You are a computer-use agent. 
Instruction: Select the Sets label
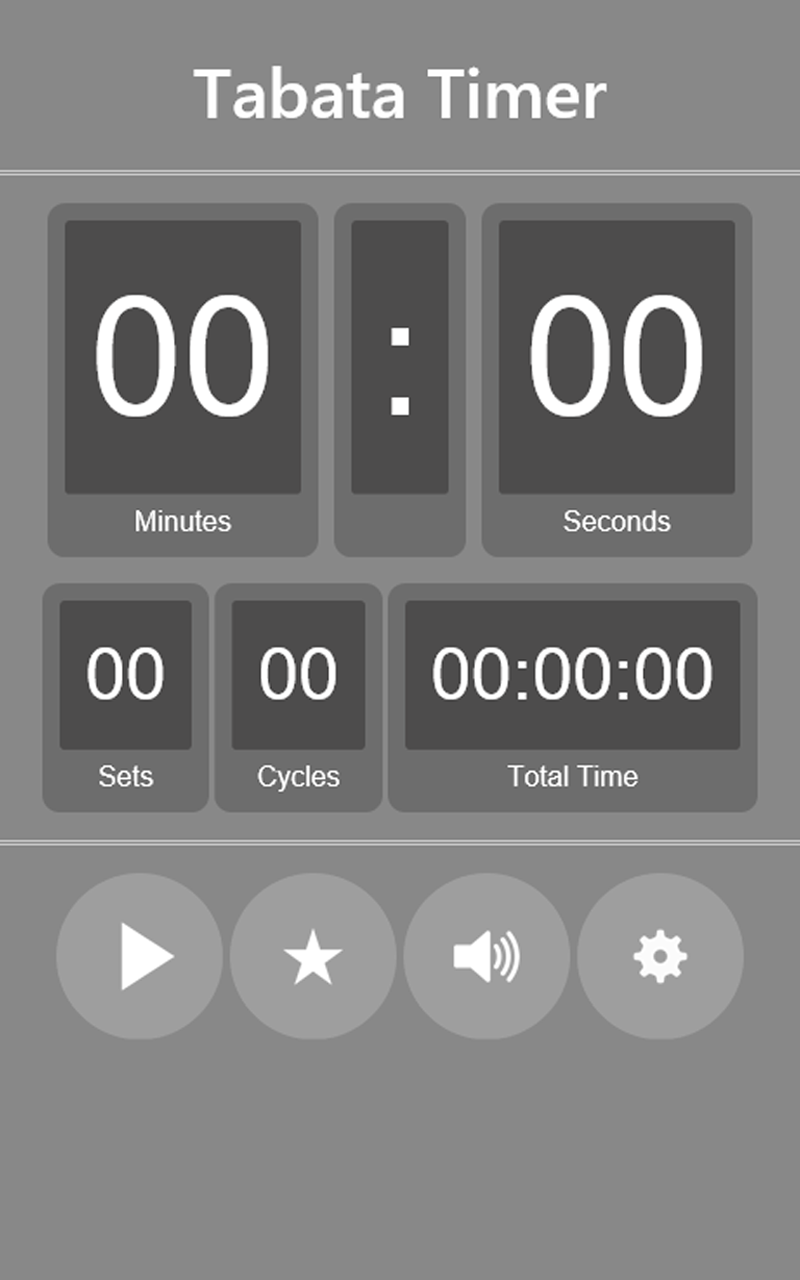click(x=125, y=776)
